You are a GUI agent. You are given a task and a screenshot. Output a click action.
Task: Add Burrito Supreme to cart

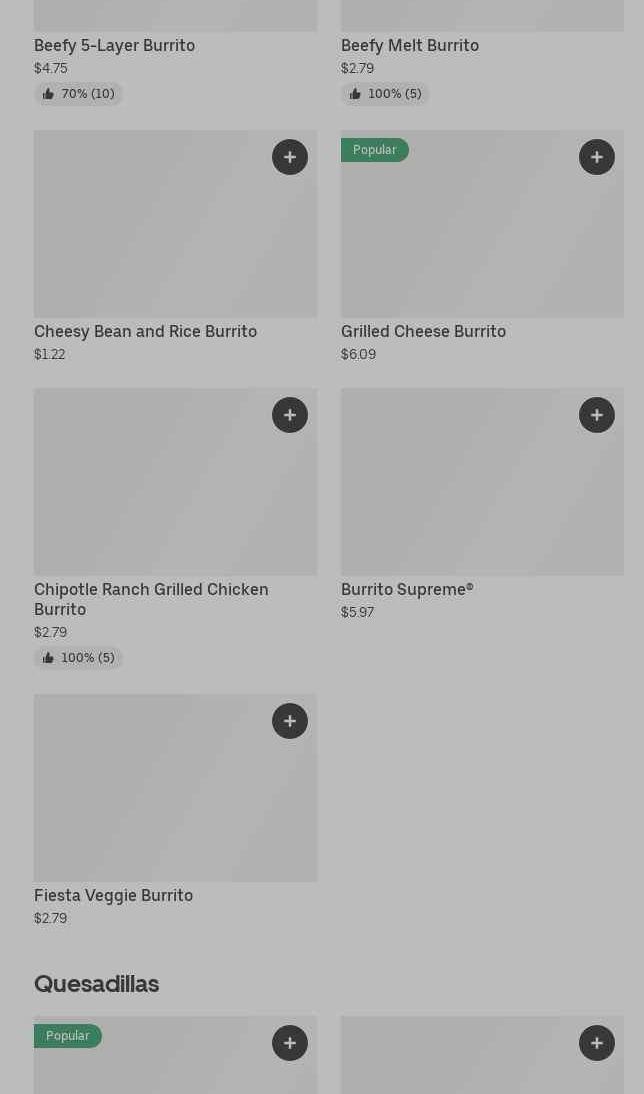coord(597,415)
